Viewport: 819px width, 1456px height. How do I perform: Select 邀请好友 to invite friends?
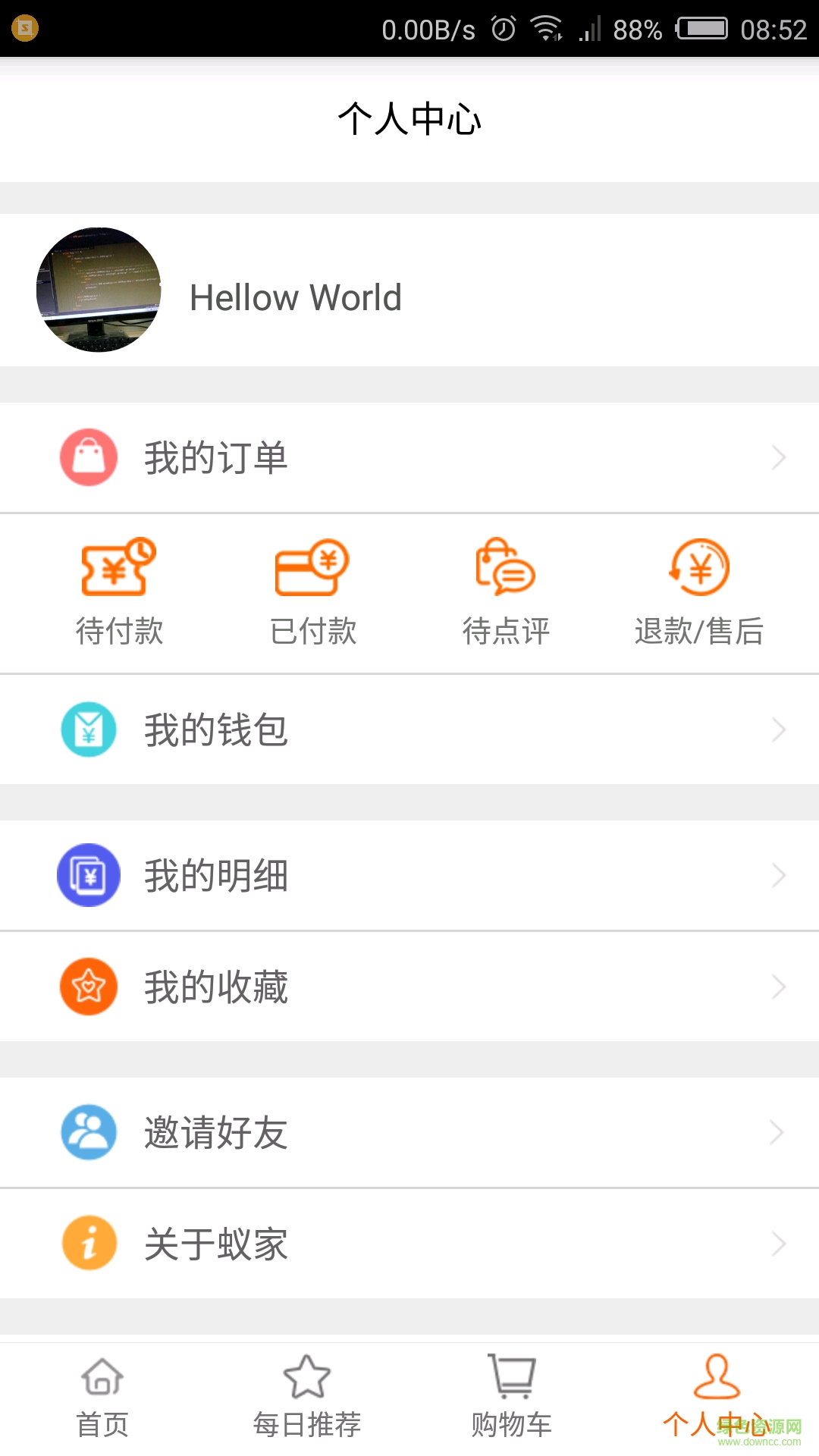pos(409,1132)
